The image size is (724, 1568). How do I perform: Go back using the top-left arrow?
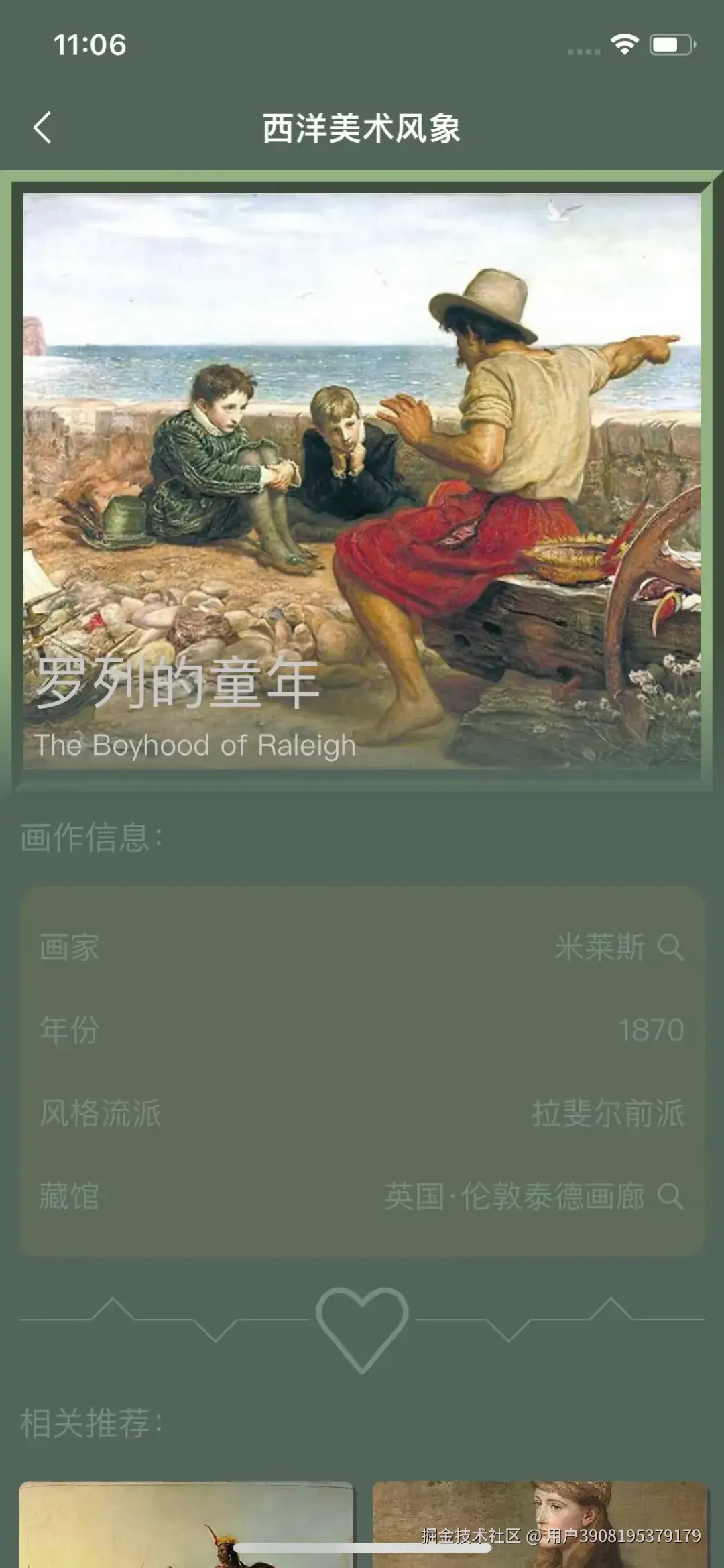pos(42,127)
